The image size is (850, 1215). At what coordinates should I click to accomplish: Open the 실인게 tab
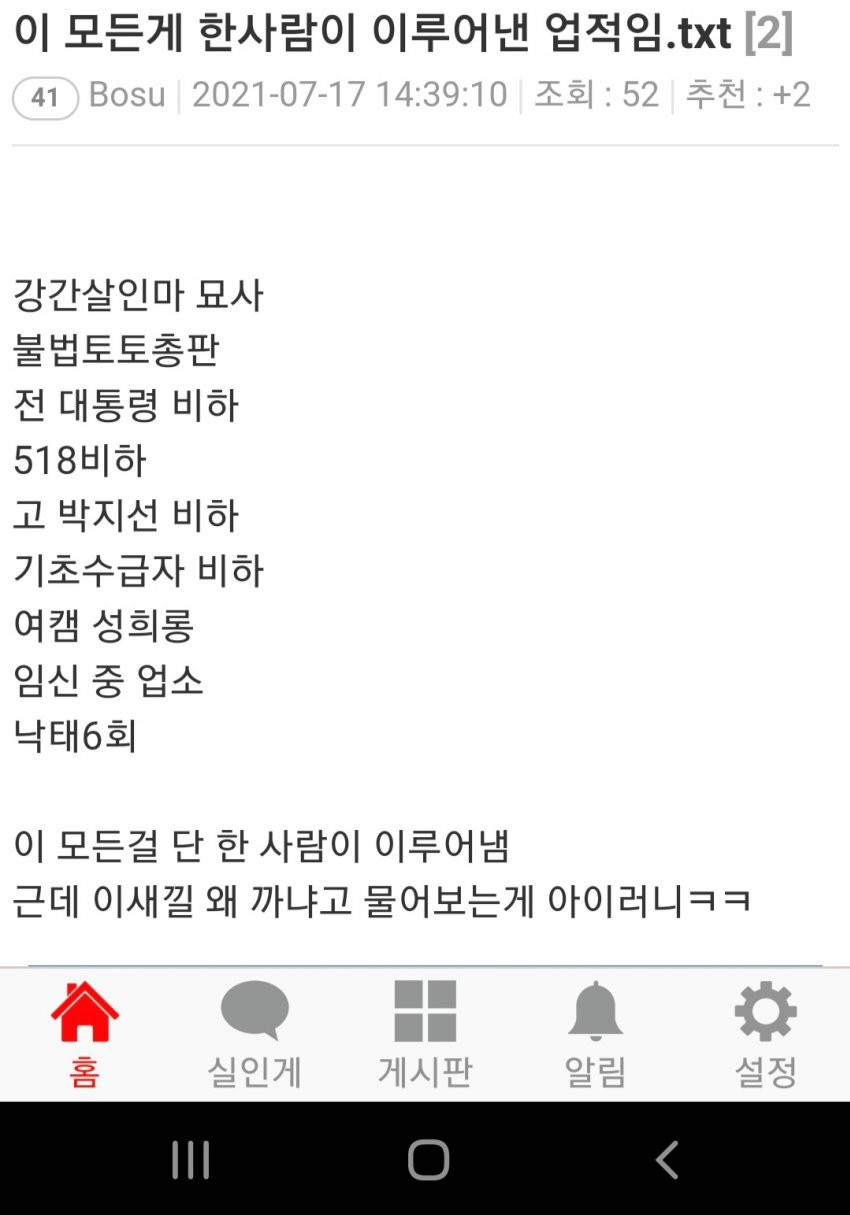click(254, 1033)
